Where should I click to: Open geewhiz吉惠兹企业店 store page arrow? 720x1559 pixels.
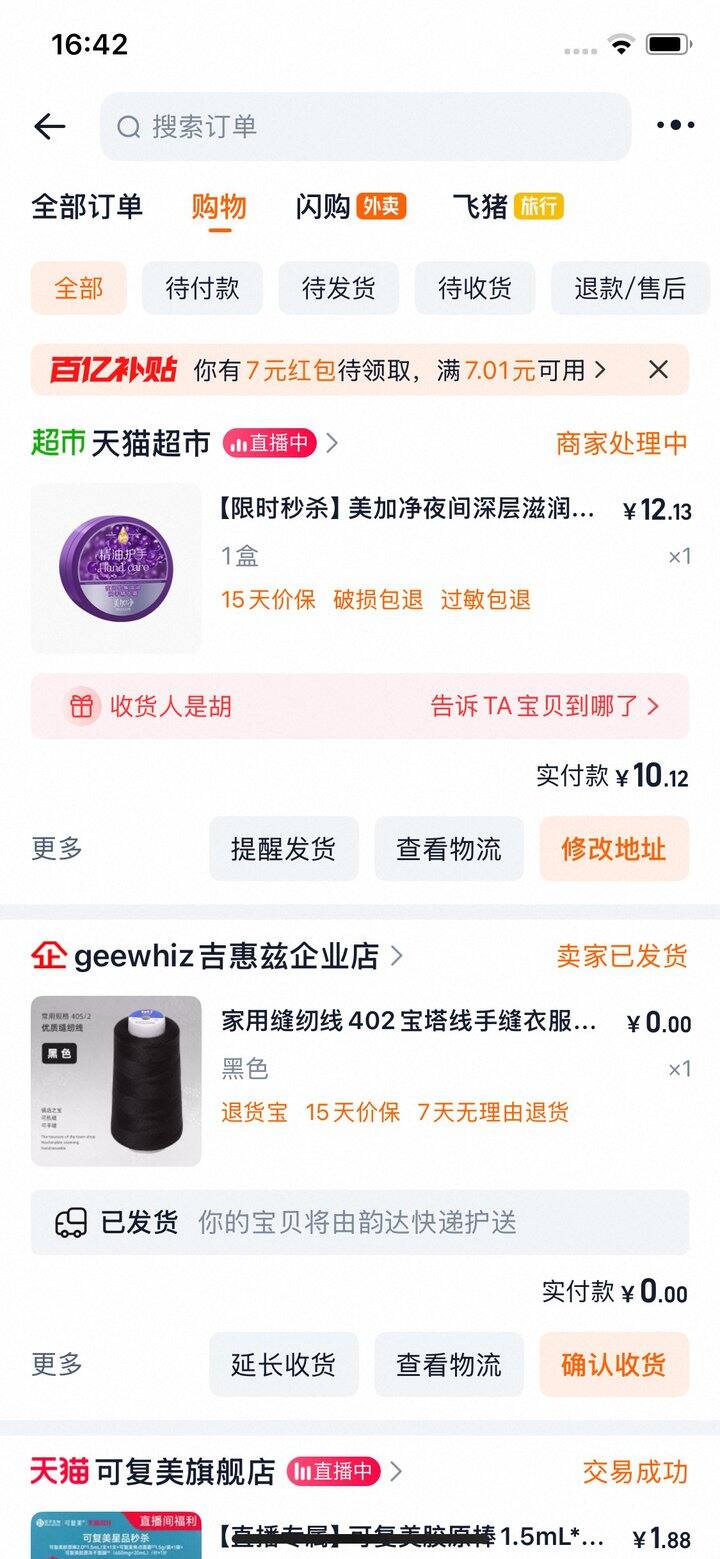pos(396,956)
